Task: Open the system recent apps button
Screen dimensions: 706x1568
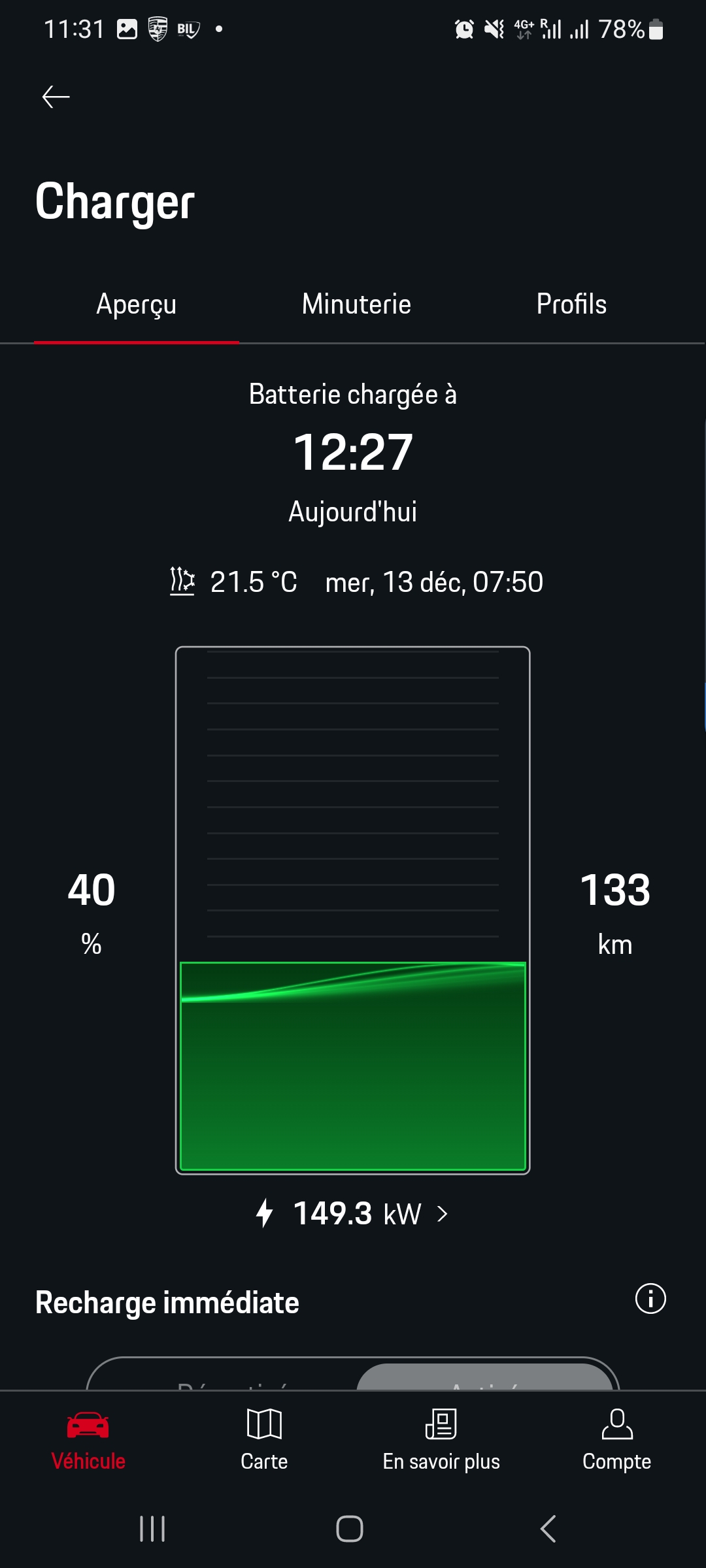Action: [x=152, y=1529]
